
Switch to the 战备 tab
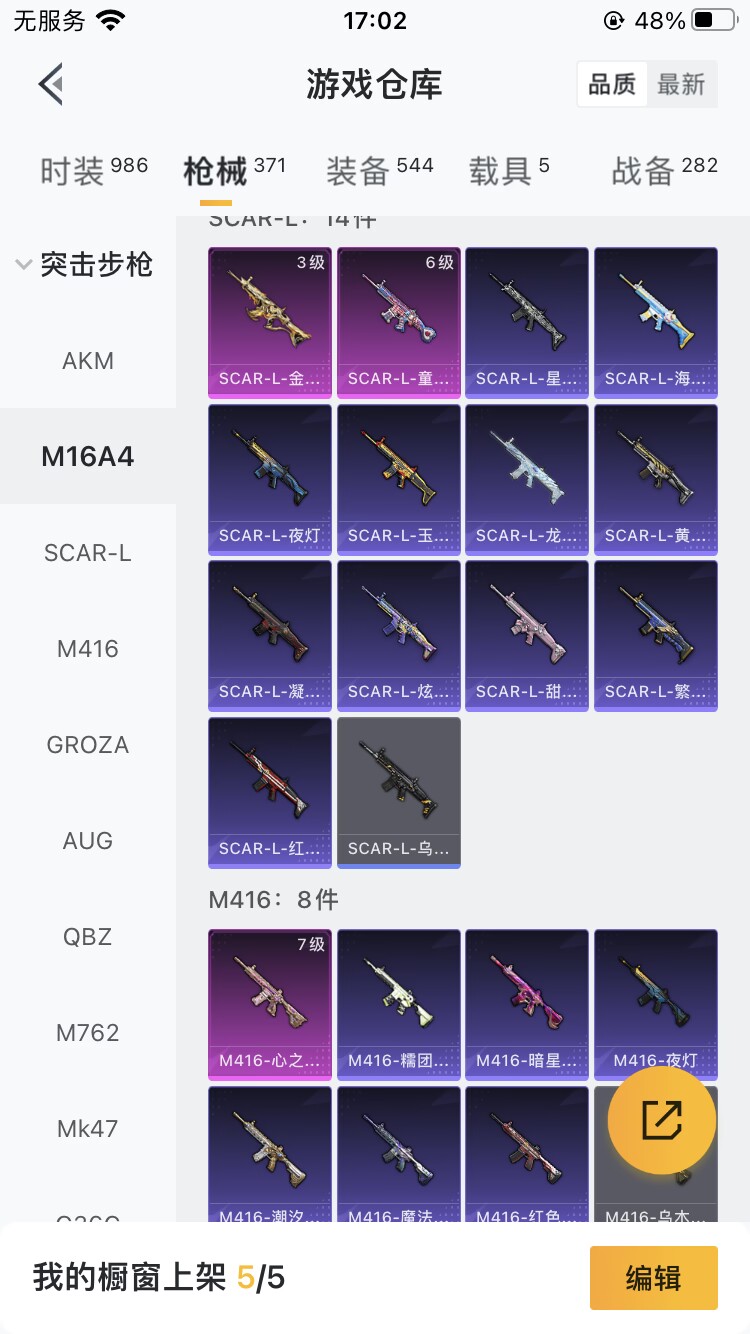pyautogui.click(x=664, y=170)
